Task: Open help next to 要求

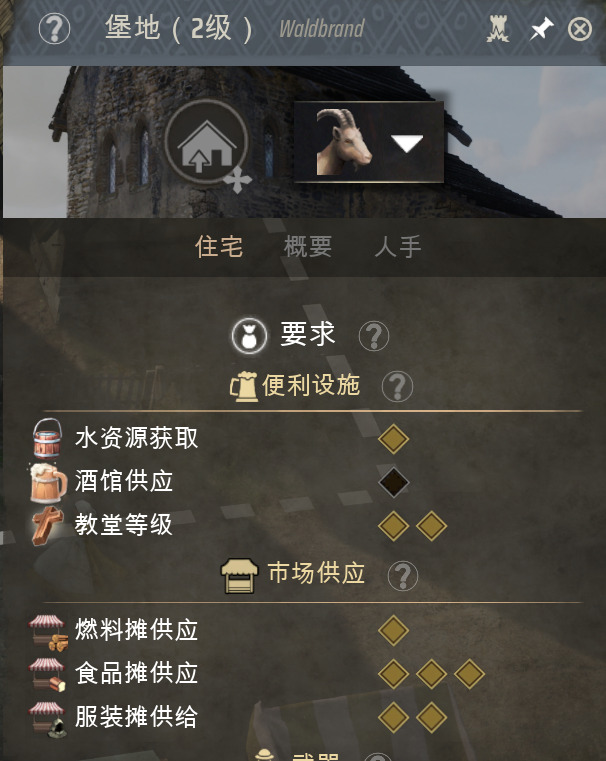Action: (374, 336)
